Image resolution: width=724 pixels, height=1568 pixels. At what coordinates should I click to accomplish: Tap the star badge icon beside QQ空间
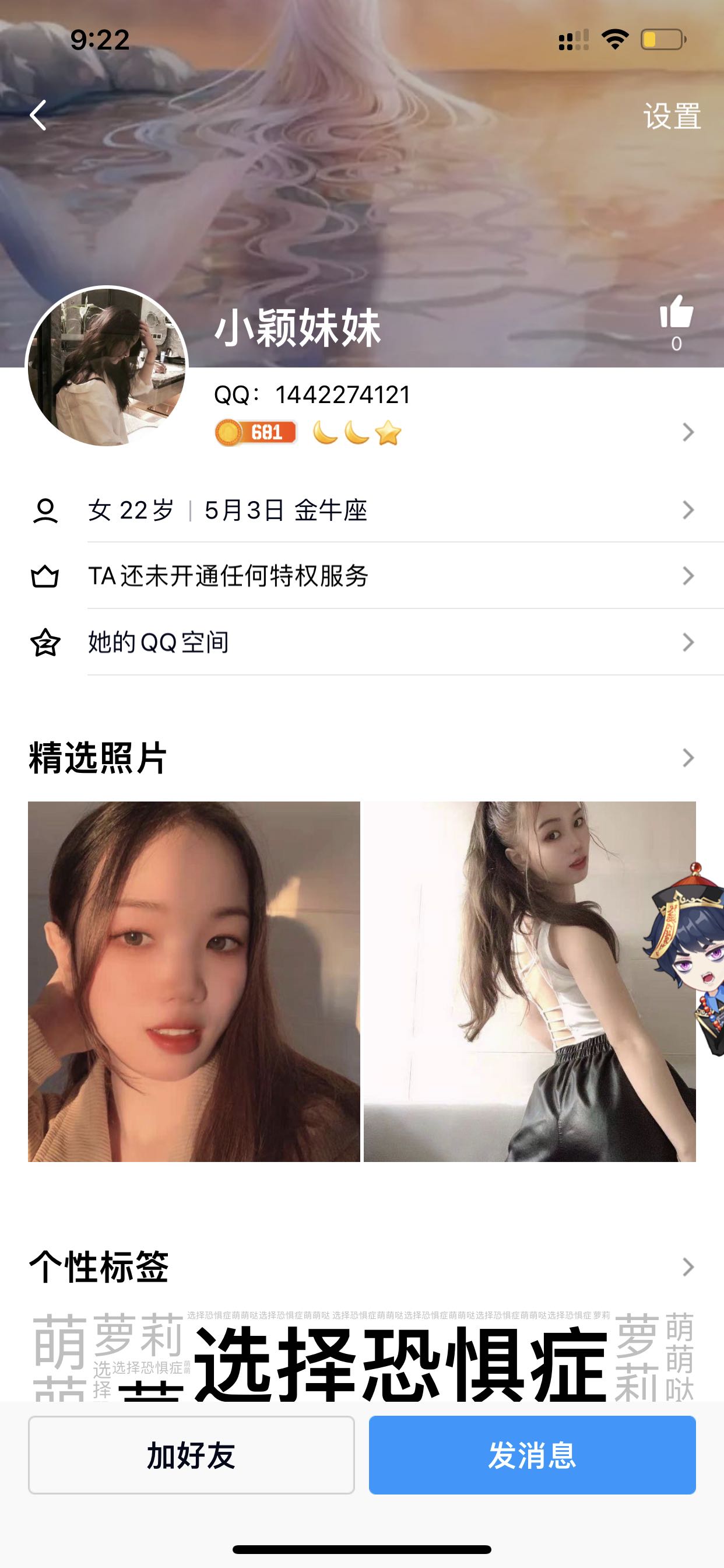pos(46,642)
